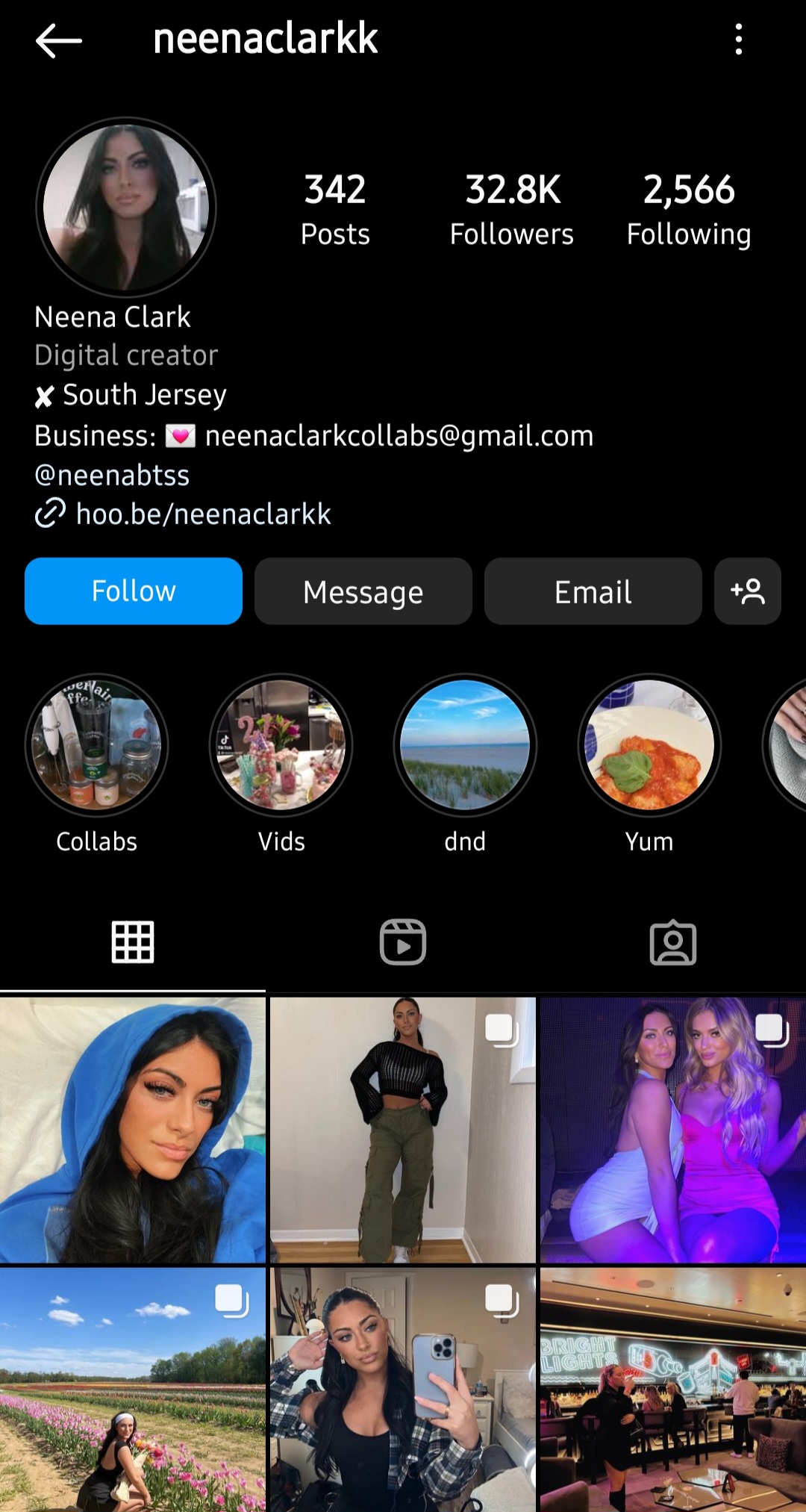Image resolution: width=806 pixels, height=1512 pixels.
Task: Switch to the Reels tab
Action: point(403,942)
